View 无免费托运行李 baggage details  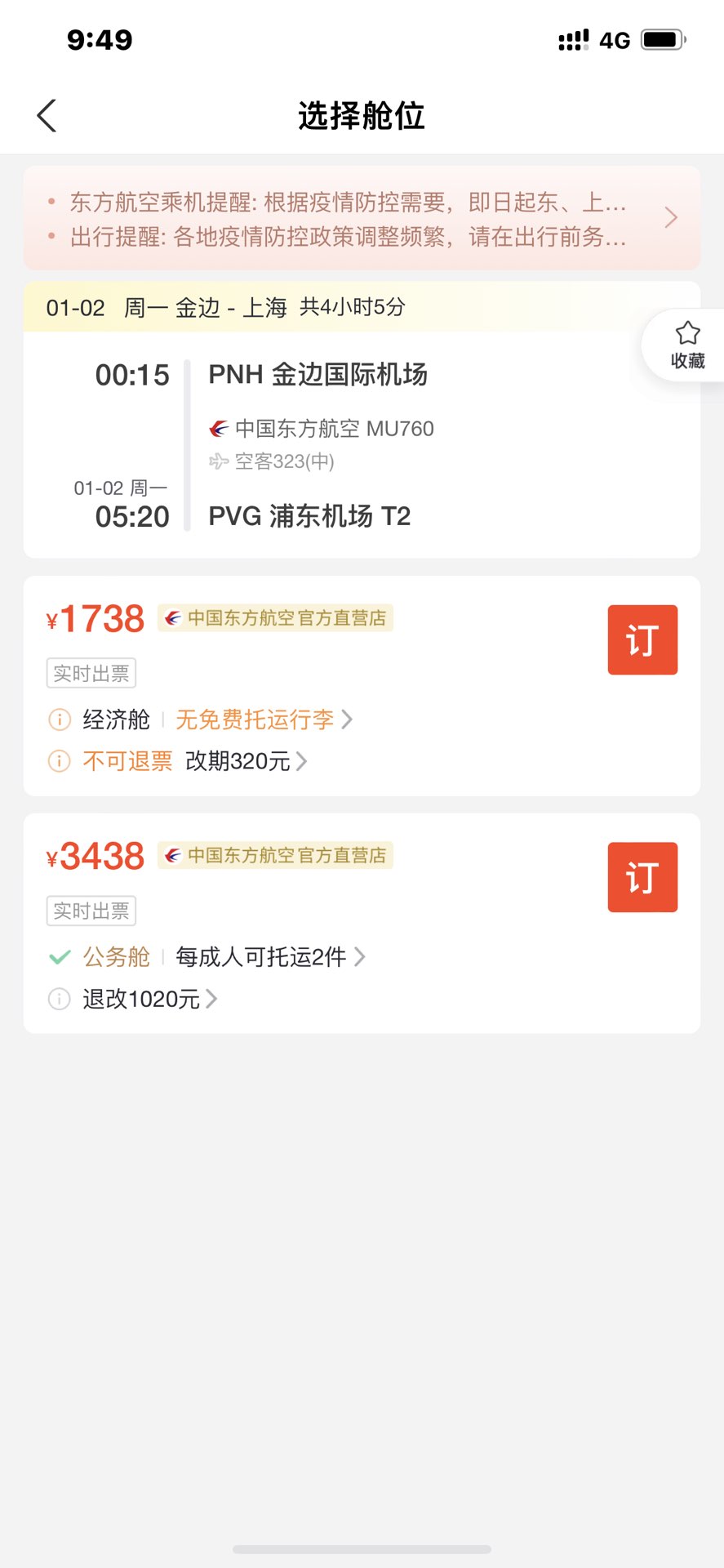tap(264, 719)
